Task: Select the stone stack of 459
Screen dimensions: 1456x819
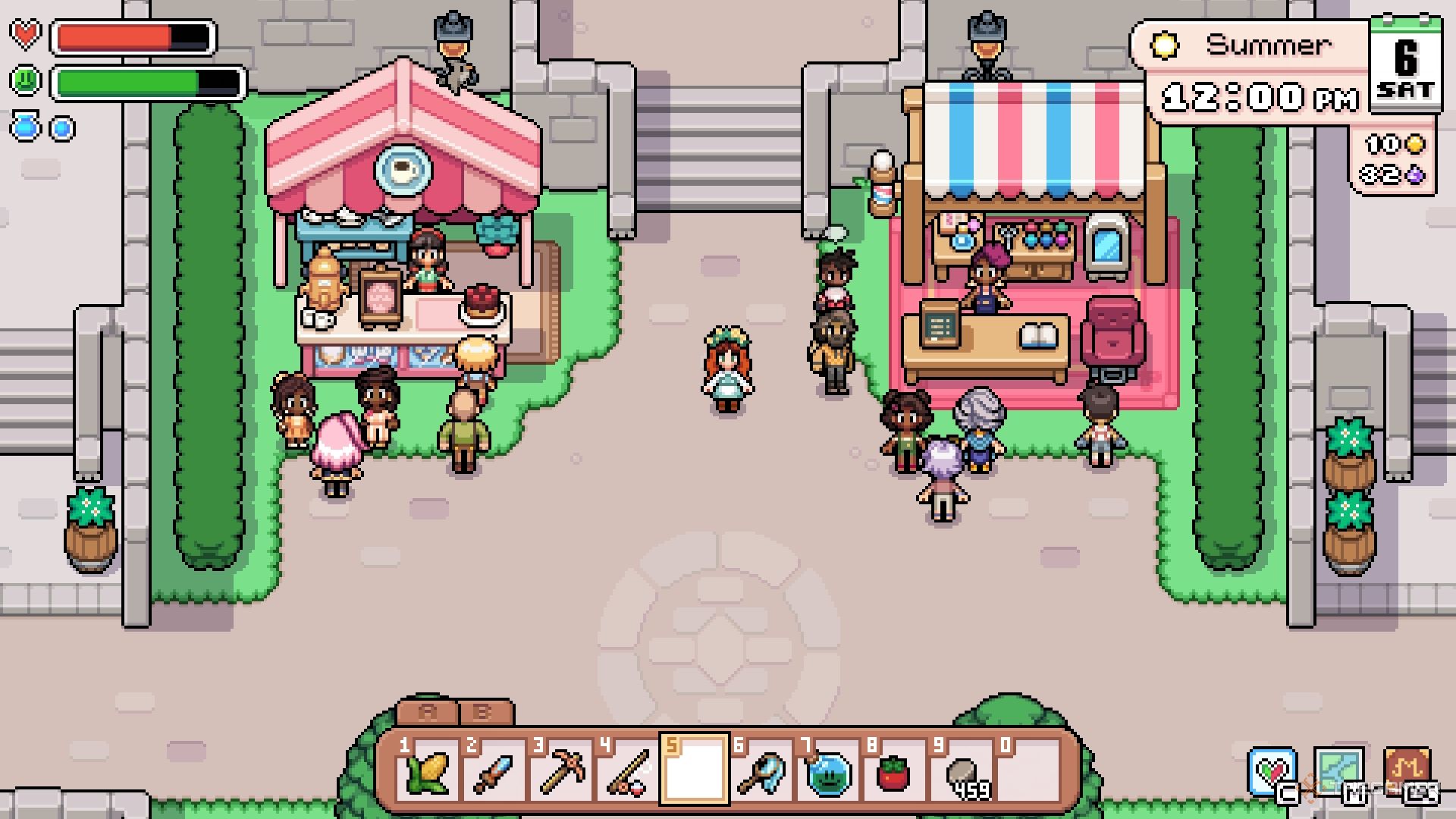Action: coord(962,770)
